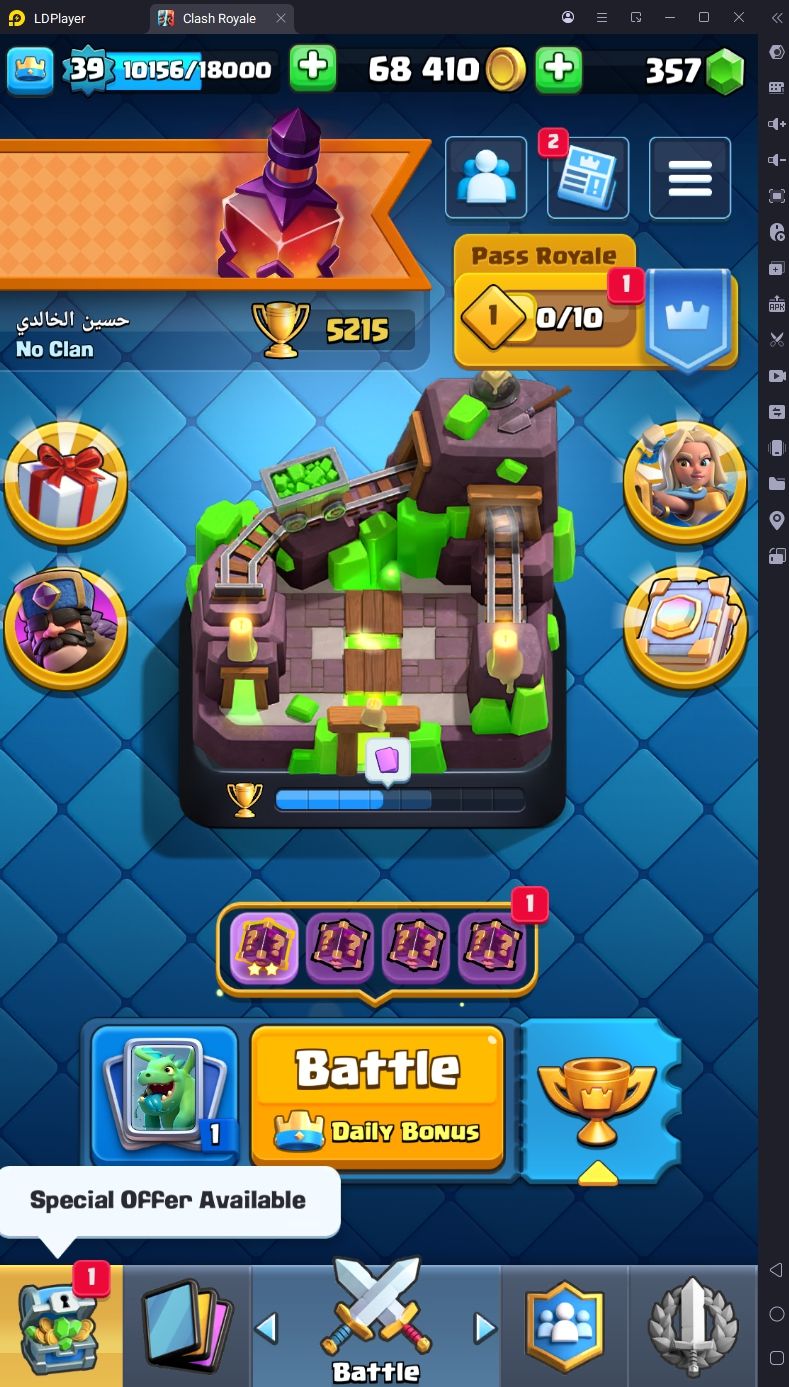Open Pass Royale rewards

[x=596, y=304]
